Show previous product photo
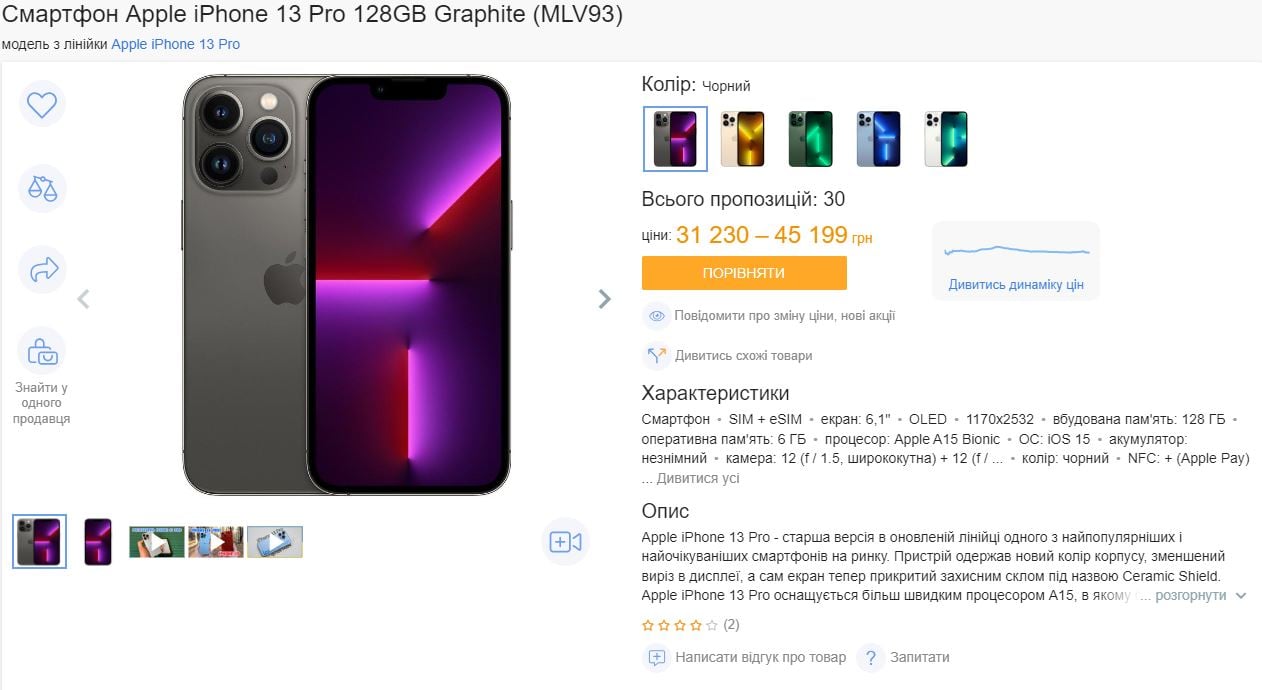 tap(84, 299)
